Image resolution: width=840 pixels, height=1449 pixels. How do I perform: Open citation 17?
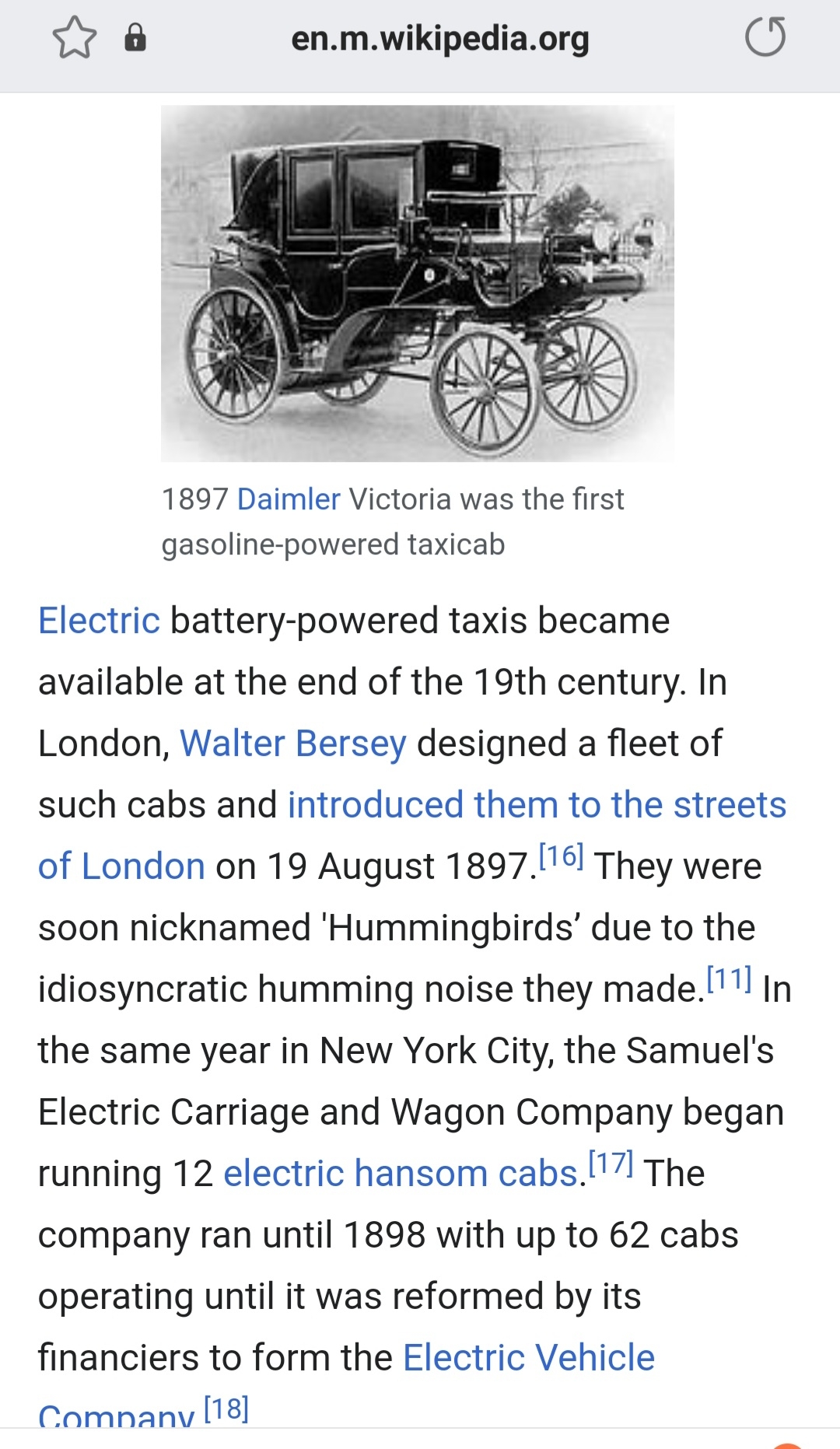(x=611, y=1164)
